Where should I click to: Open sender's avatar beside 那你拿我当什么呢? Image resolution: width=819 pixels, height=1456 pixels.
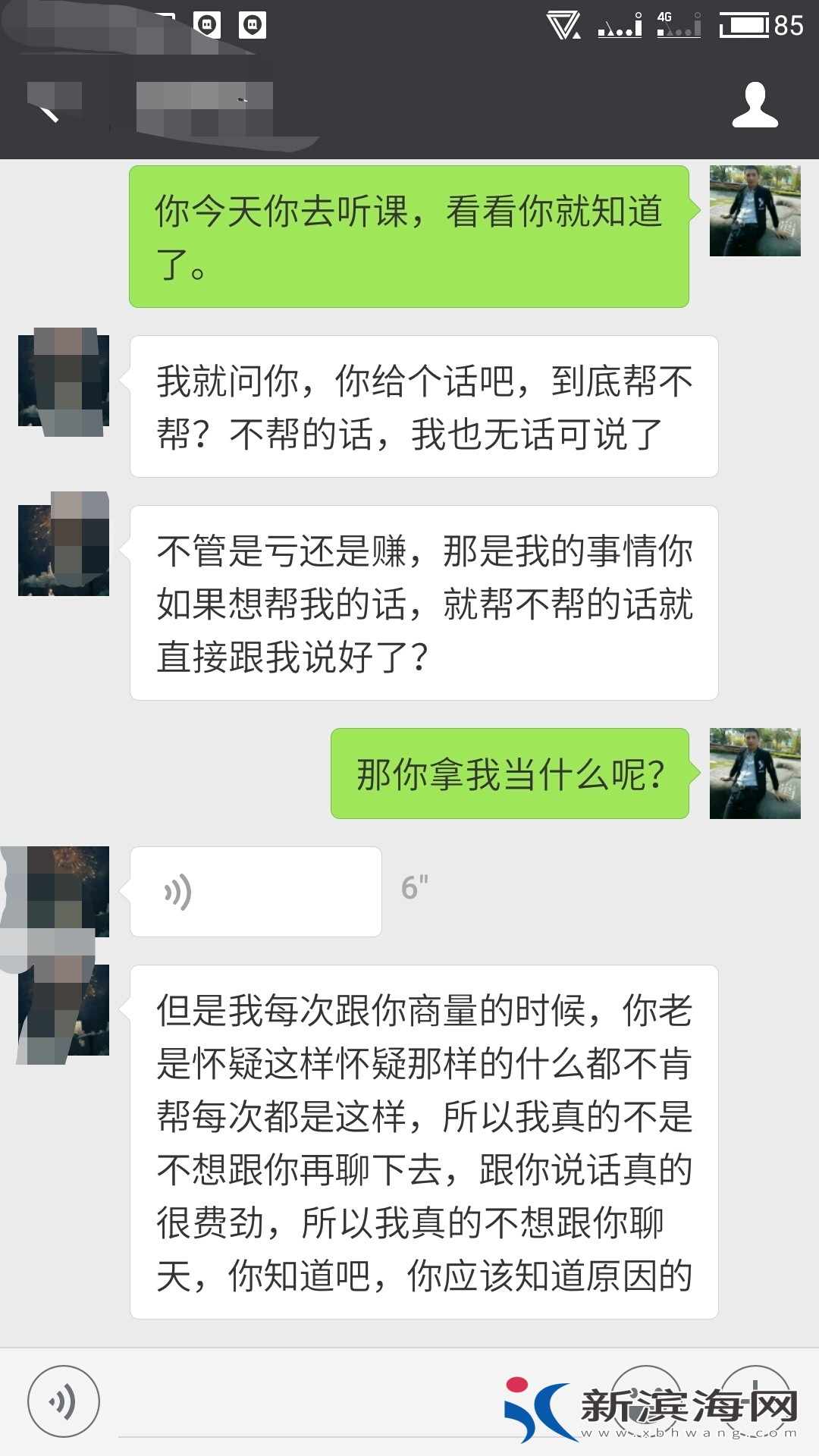point(755,773)
